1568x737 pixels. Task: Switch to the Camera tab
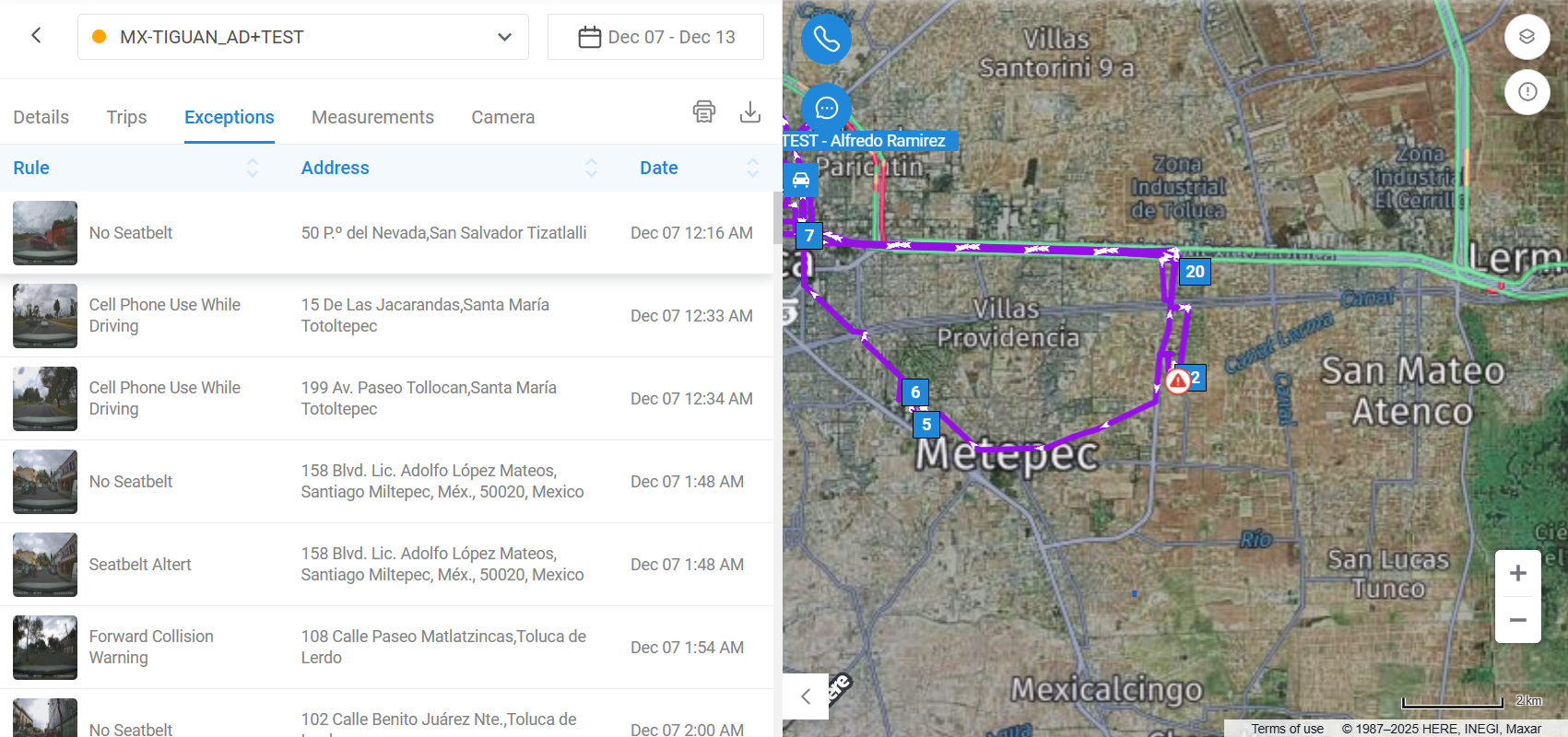point(503,117)
